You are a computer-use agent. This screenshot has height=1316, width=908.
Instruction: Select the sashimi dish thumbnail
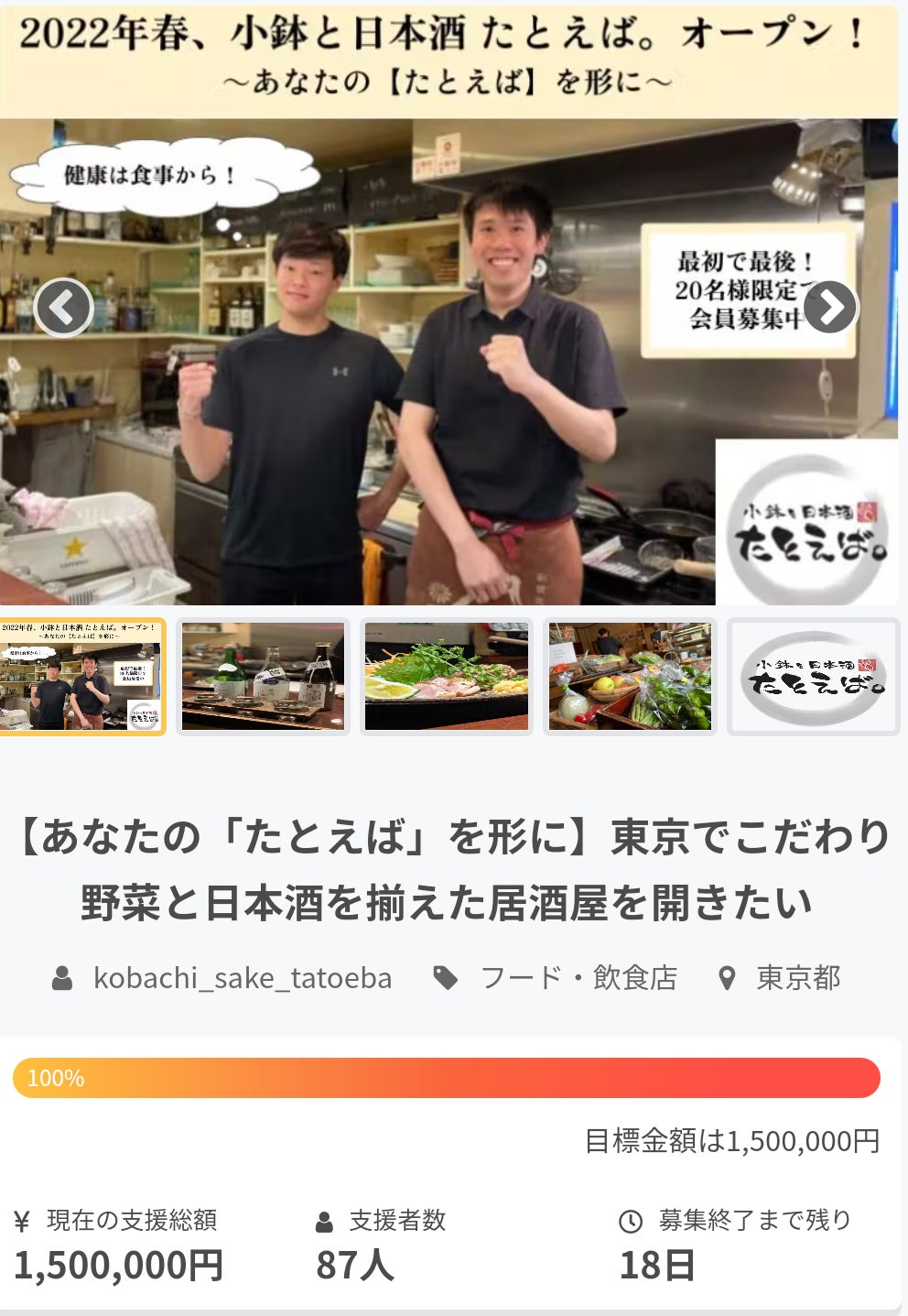pyautogui.click(x=447, y=677)
